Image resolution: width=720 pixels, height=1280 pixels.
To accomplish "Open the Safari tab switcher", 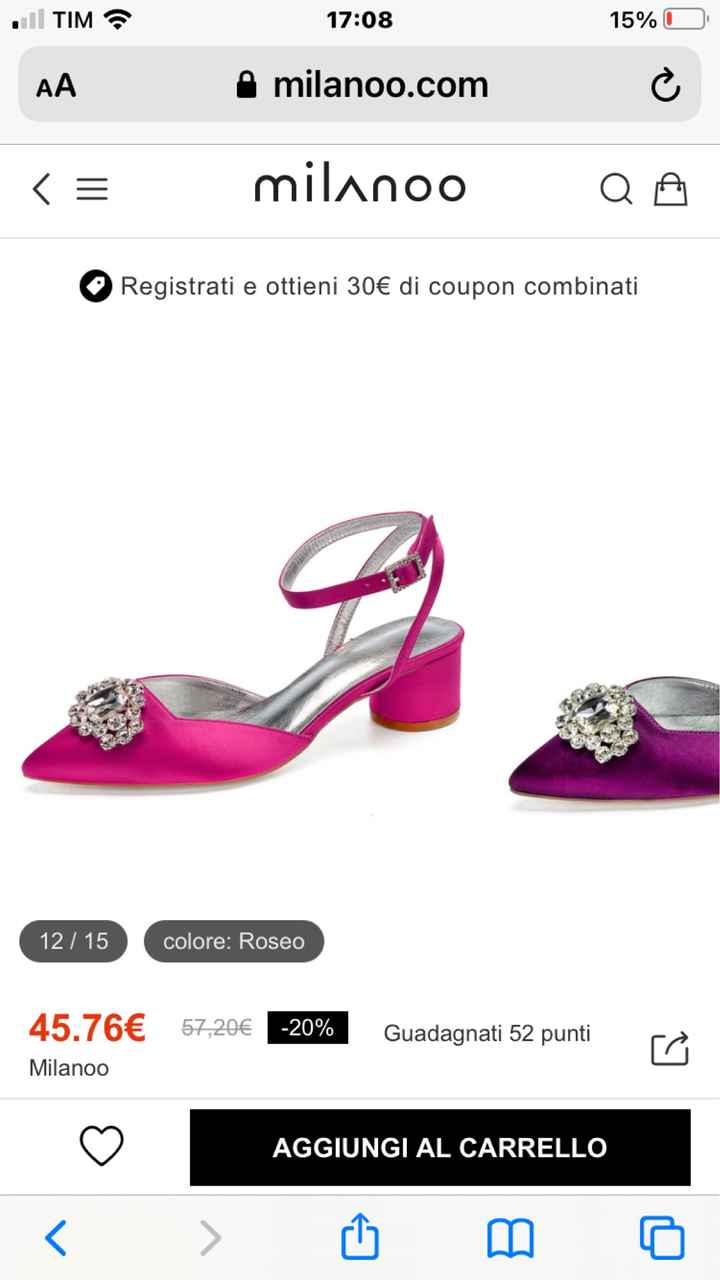I will pos(661,1238).
